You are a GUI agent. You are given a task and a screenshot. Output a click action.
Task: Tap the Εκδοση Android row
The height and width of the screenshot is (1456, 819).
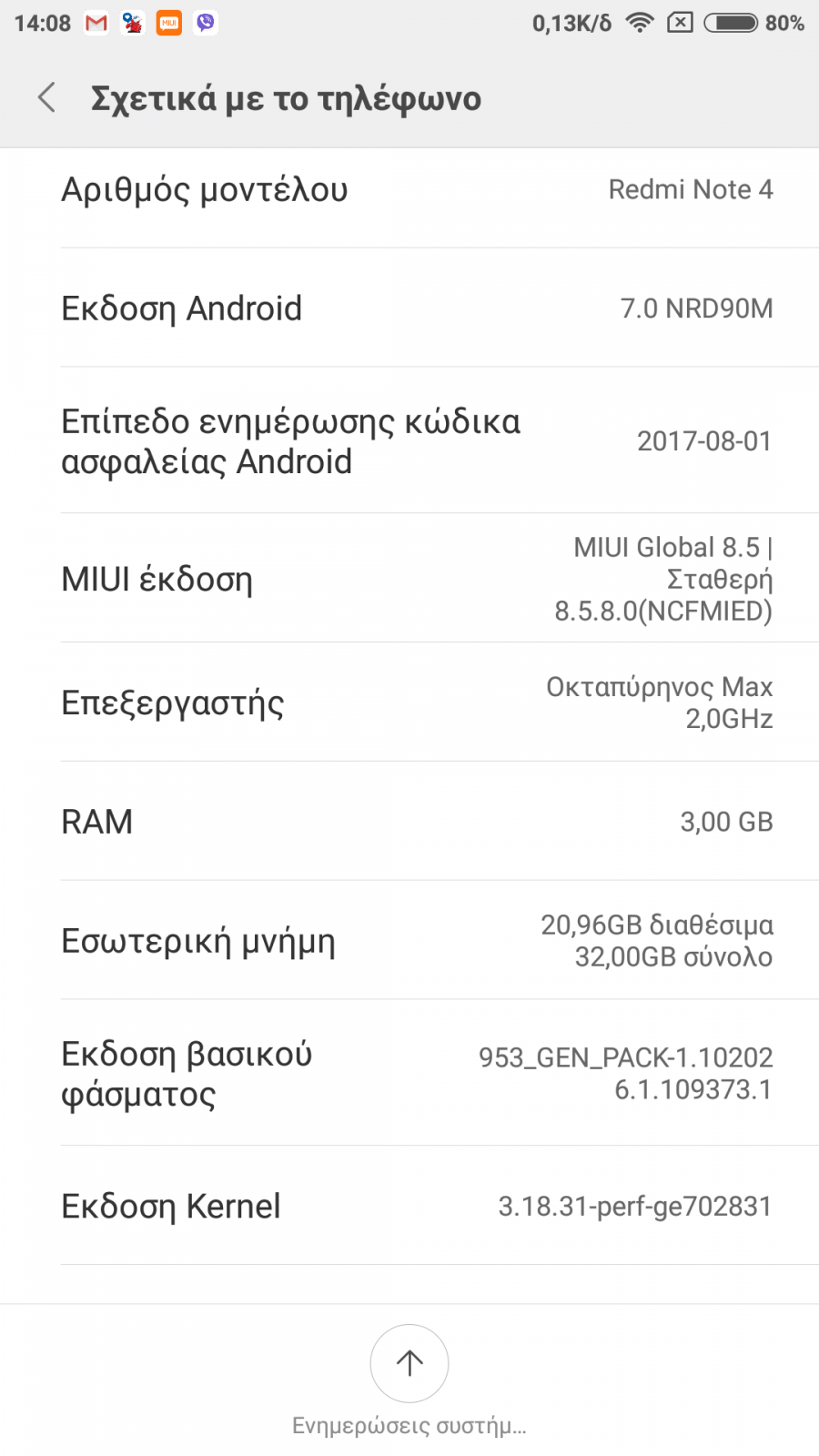[409, 308]
